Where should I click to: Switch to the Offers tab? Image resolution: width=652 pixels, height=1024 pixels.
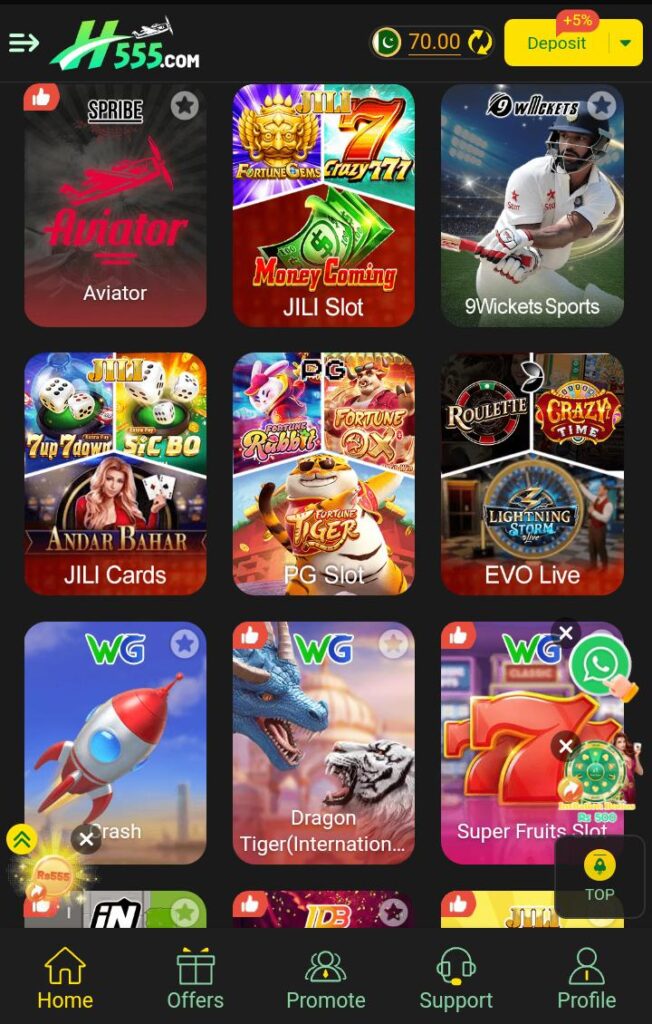click(195, 980)
